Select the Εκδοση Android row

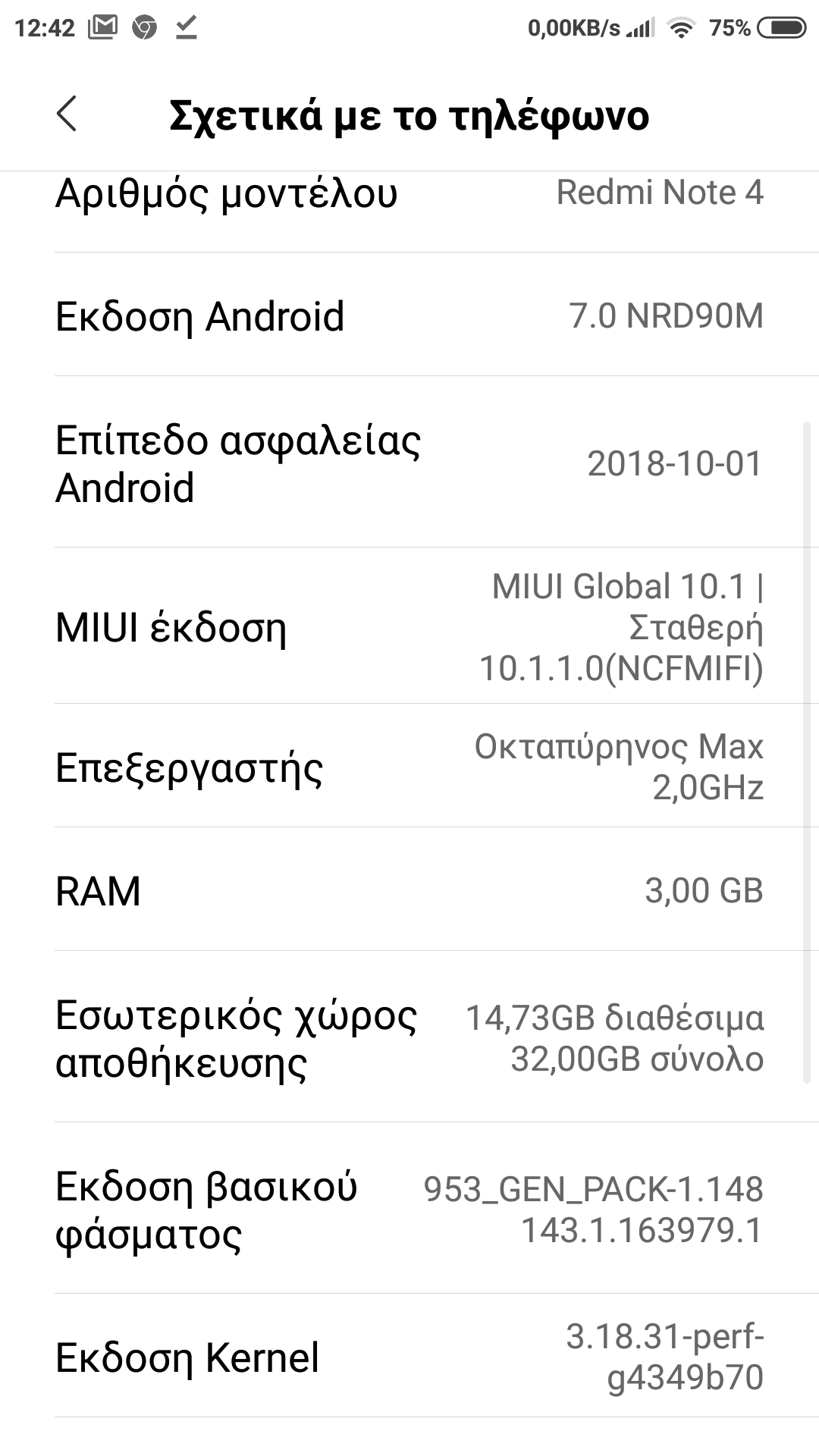tap(409, 315)
